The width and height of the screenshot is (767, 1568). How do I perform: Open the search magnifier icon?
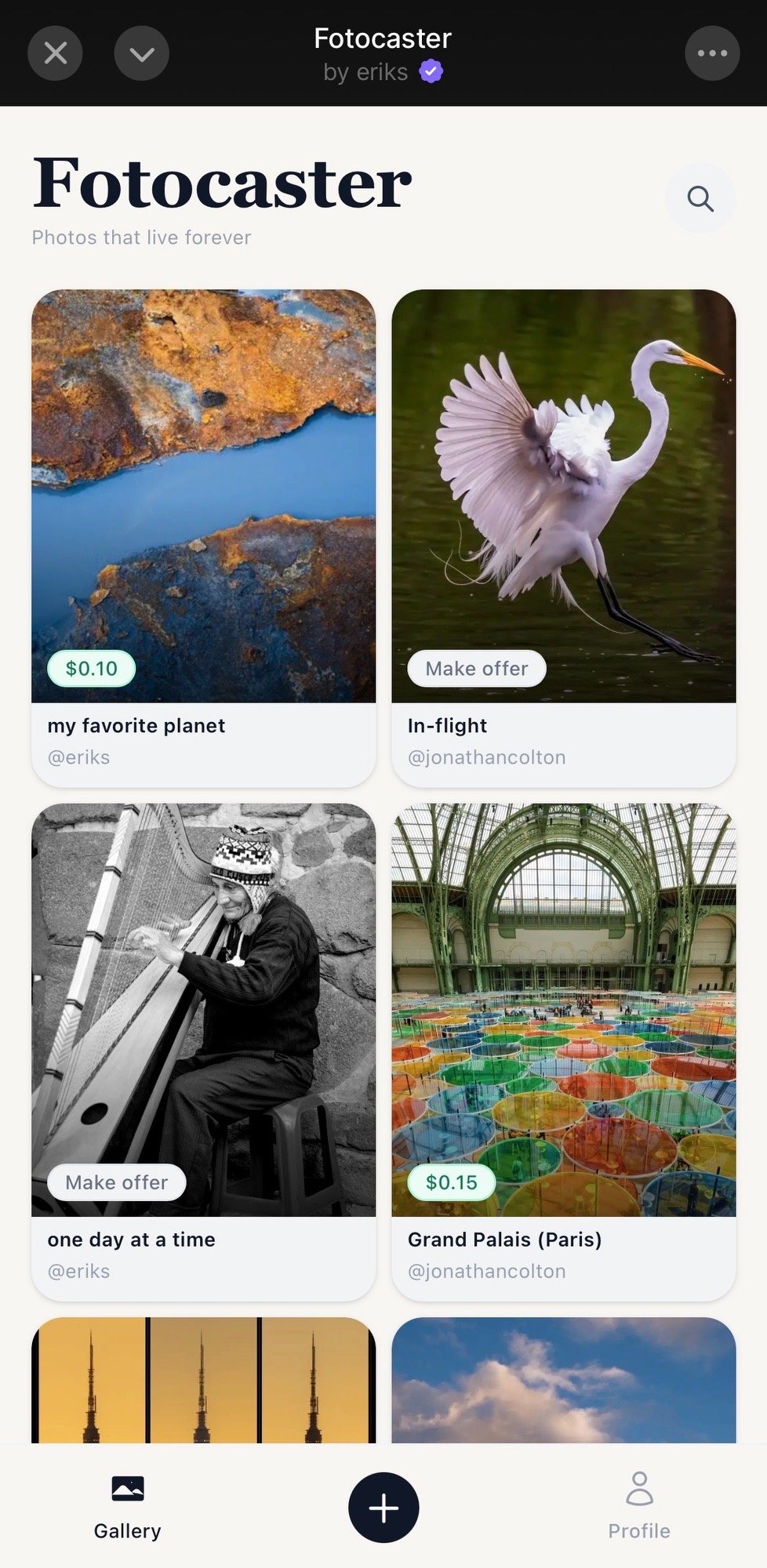point(700,198)
